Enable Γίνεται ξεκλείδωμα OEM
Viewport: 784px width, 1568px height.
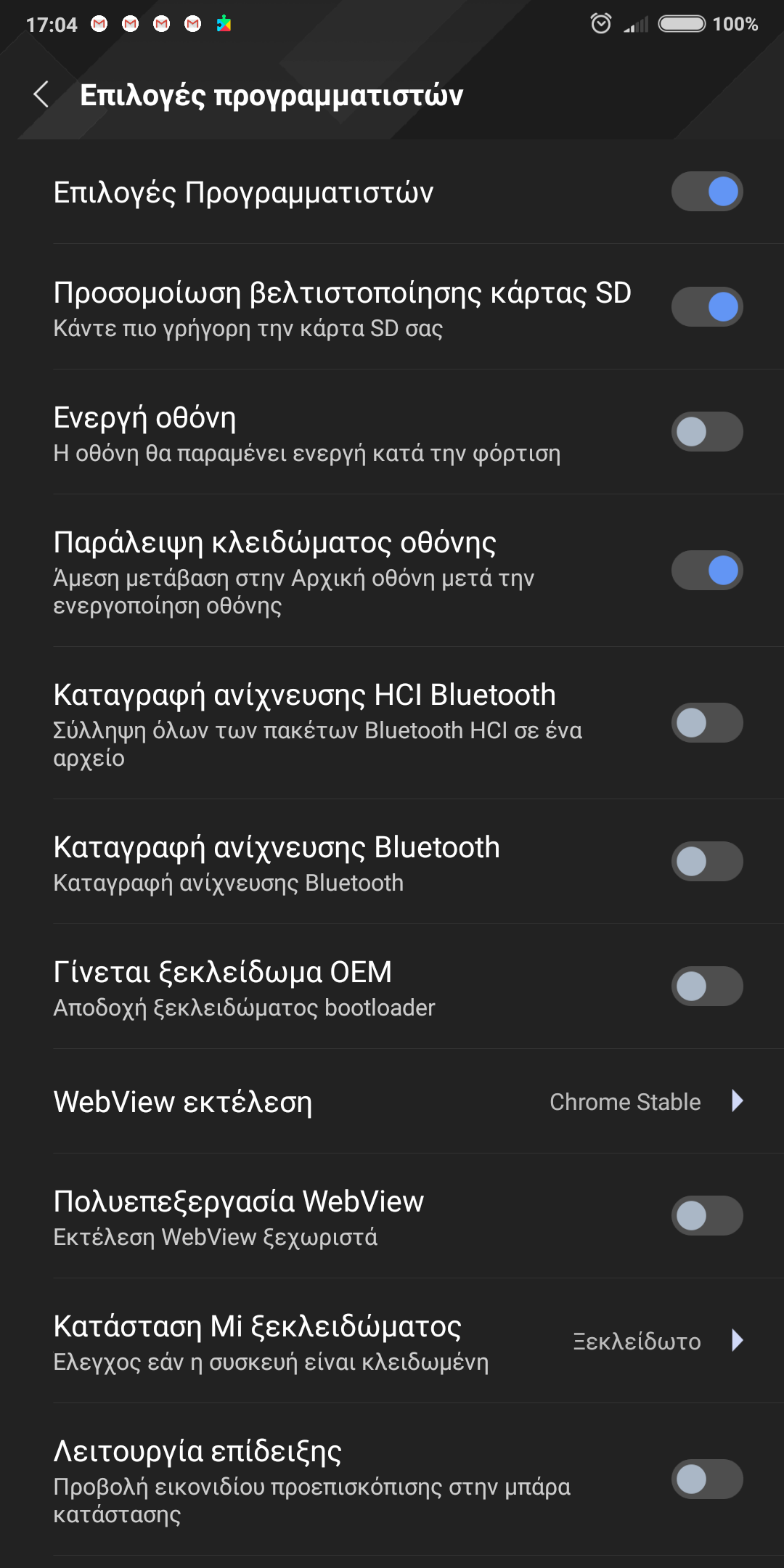pyautogui.click(x=706, y=987)
